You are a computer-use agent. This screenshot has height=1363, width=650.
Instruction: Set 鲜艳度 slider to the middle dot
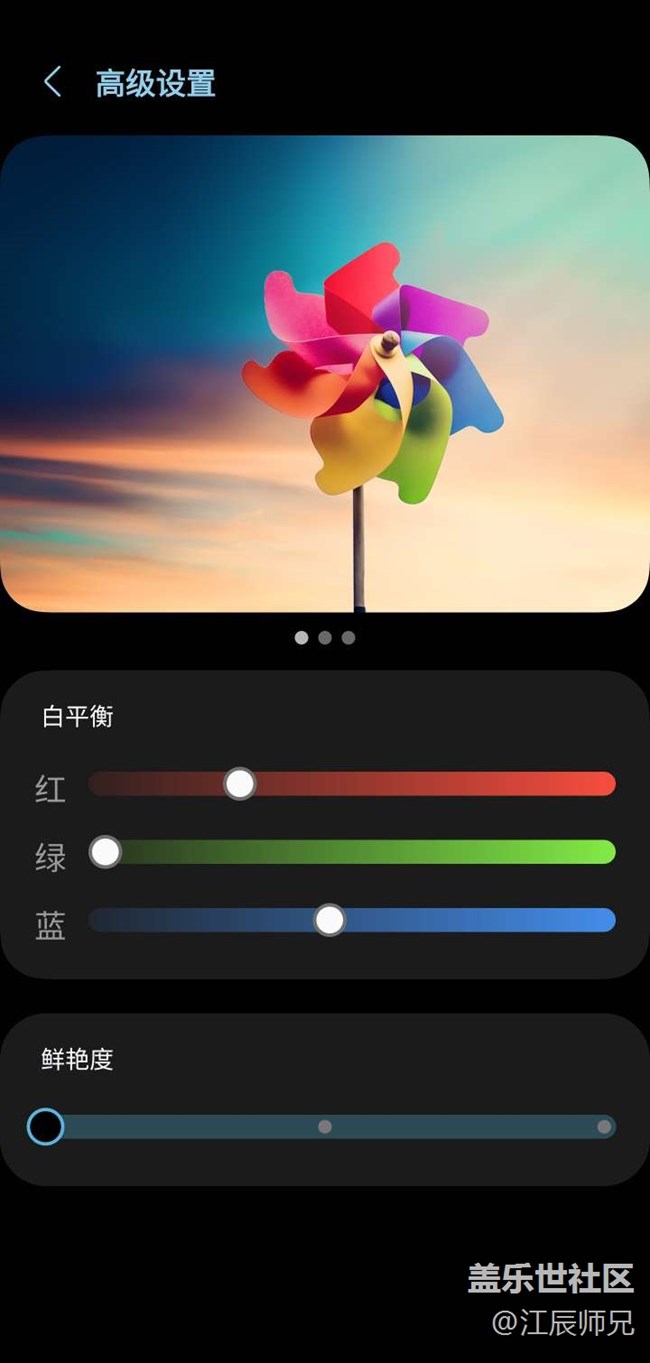(325, 1127)
